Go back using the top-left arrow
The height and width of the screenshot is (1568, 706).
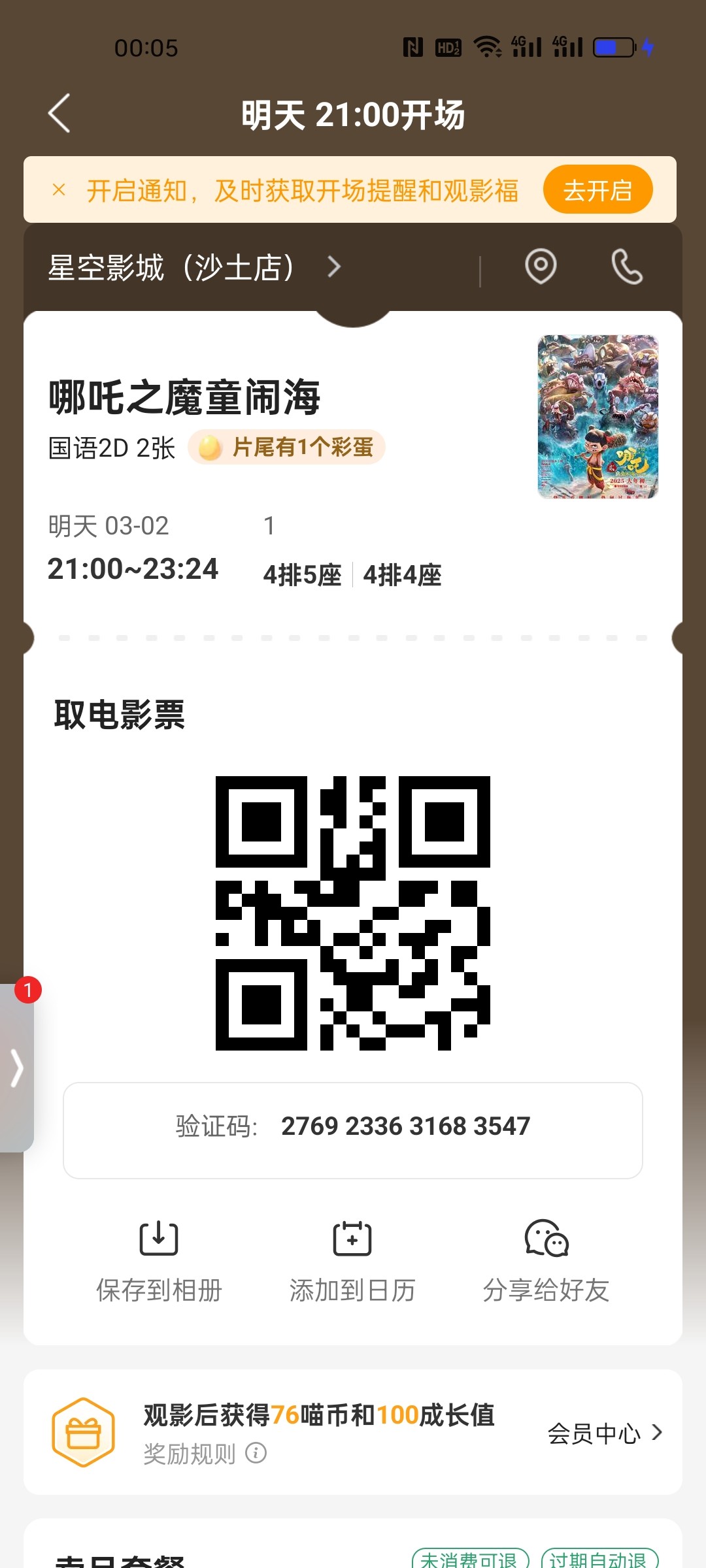click(59, 114)
